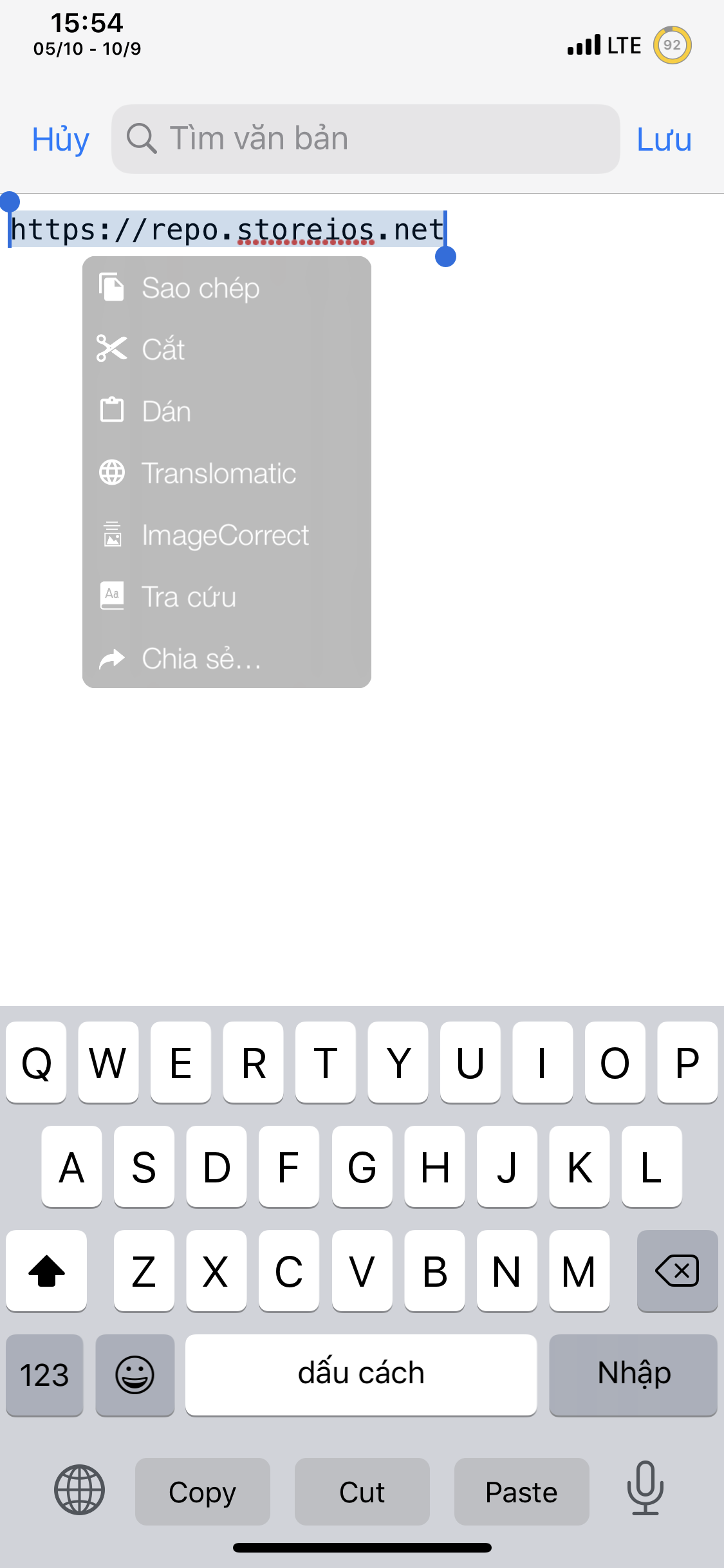Tap the Paste key on the keyboard bar

click(522, 1491)
